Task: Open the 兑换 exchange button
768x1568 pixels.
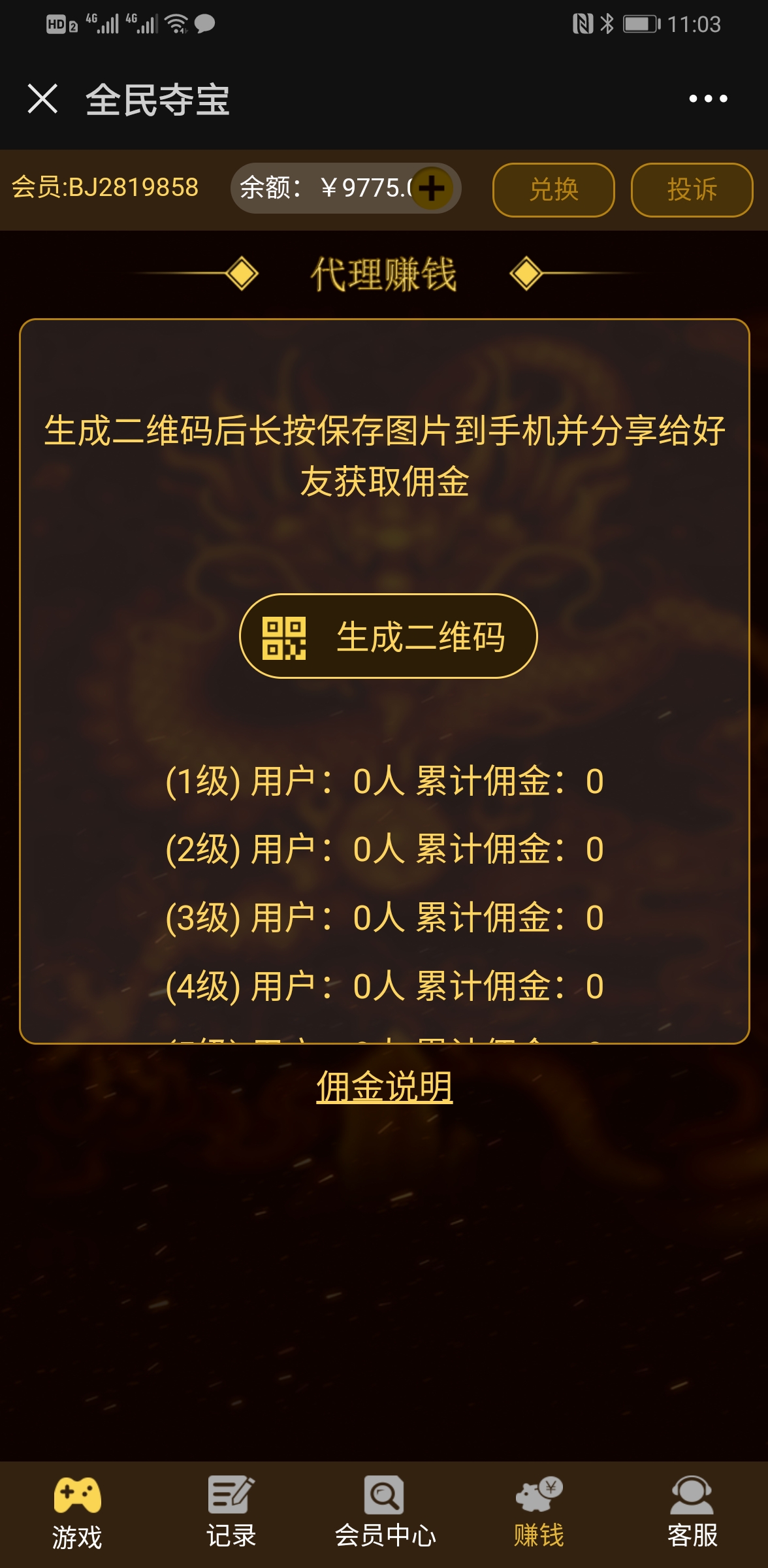Action: point(553,189)
